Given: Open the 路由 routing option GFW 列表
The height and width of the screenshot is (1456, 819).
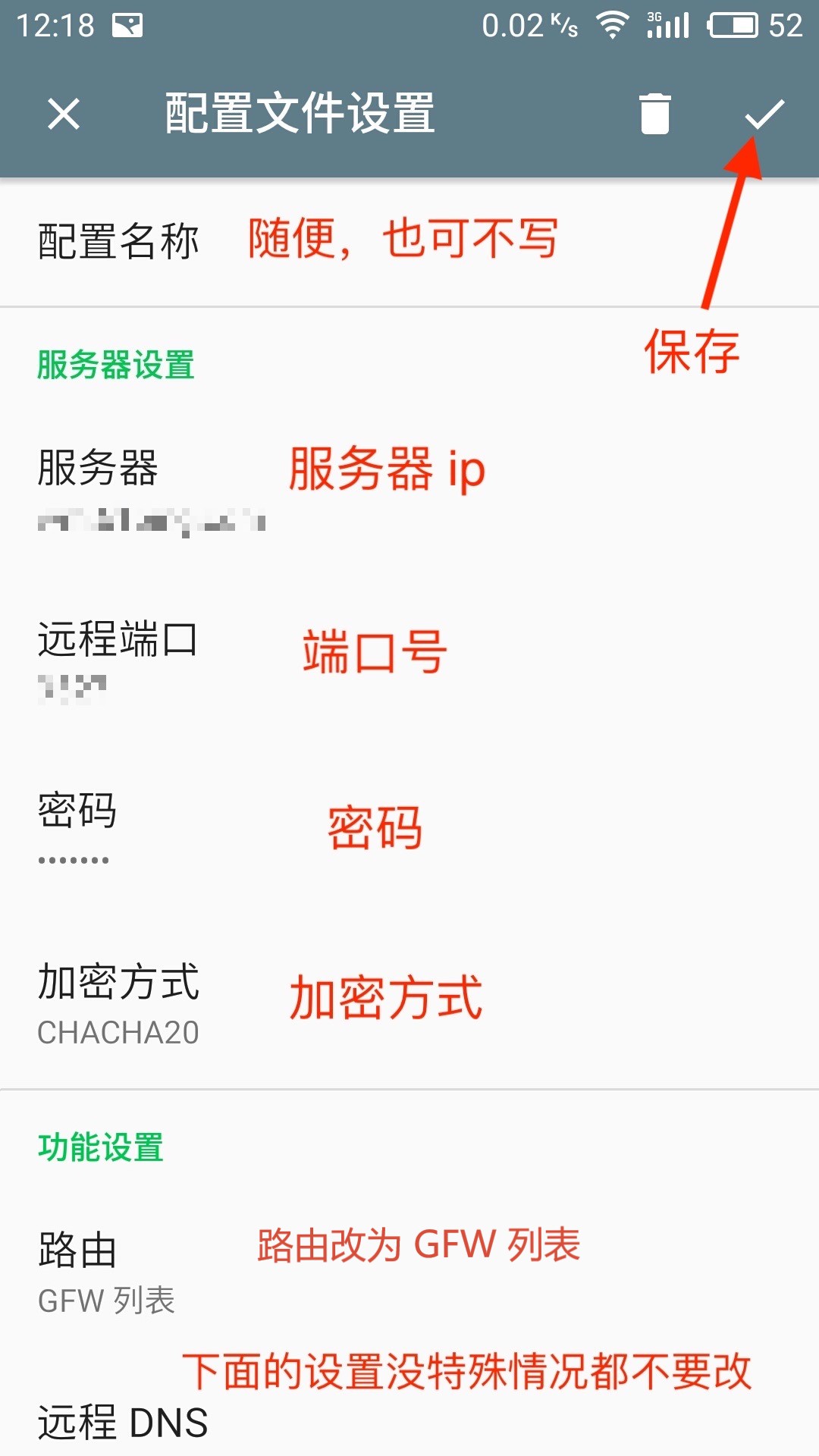Looking at the screenshot, I should point(409,1272).
